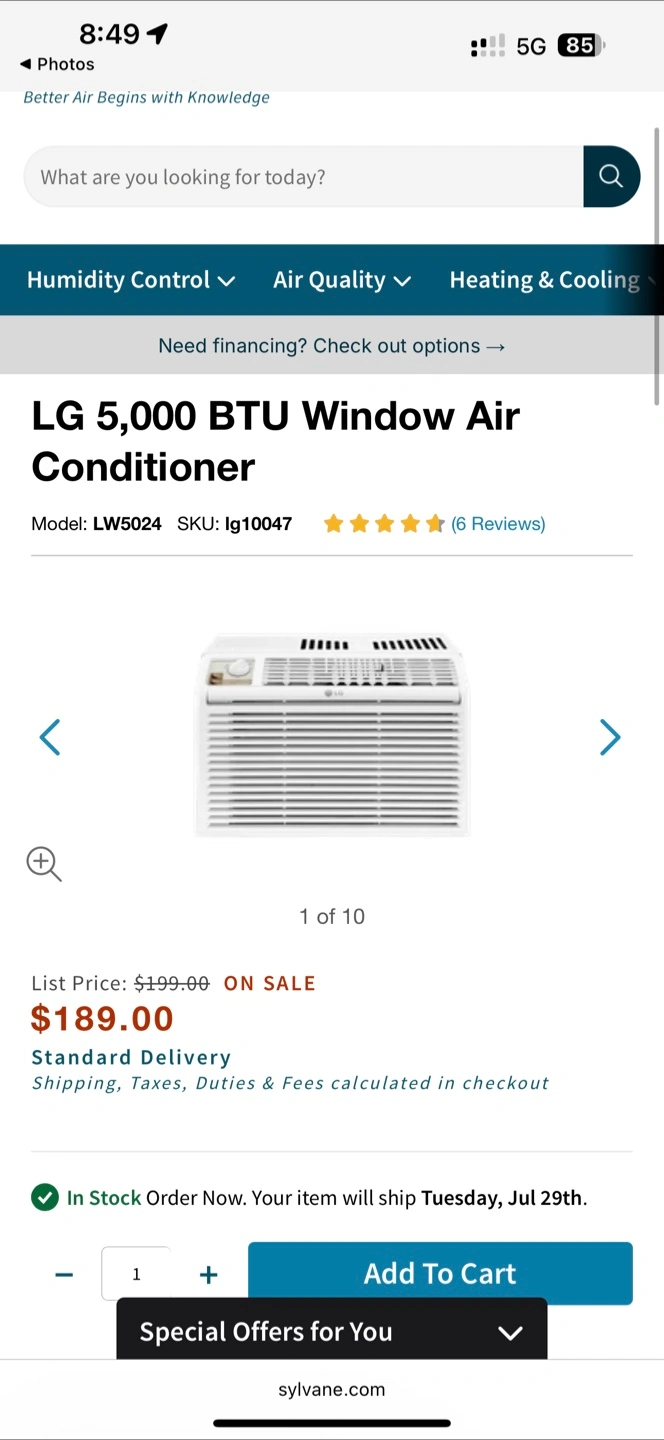Add the air conditioner to cart
Viewport: 664px width, 1440px height.
(440, 1273)
